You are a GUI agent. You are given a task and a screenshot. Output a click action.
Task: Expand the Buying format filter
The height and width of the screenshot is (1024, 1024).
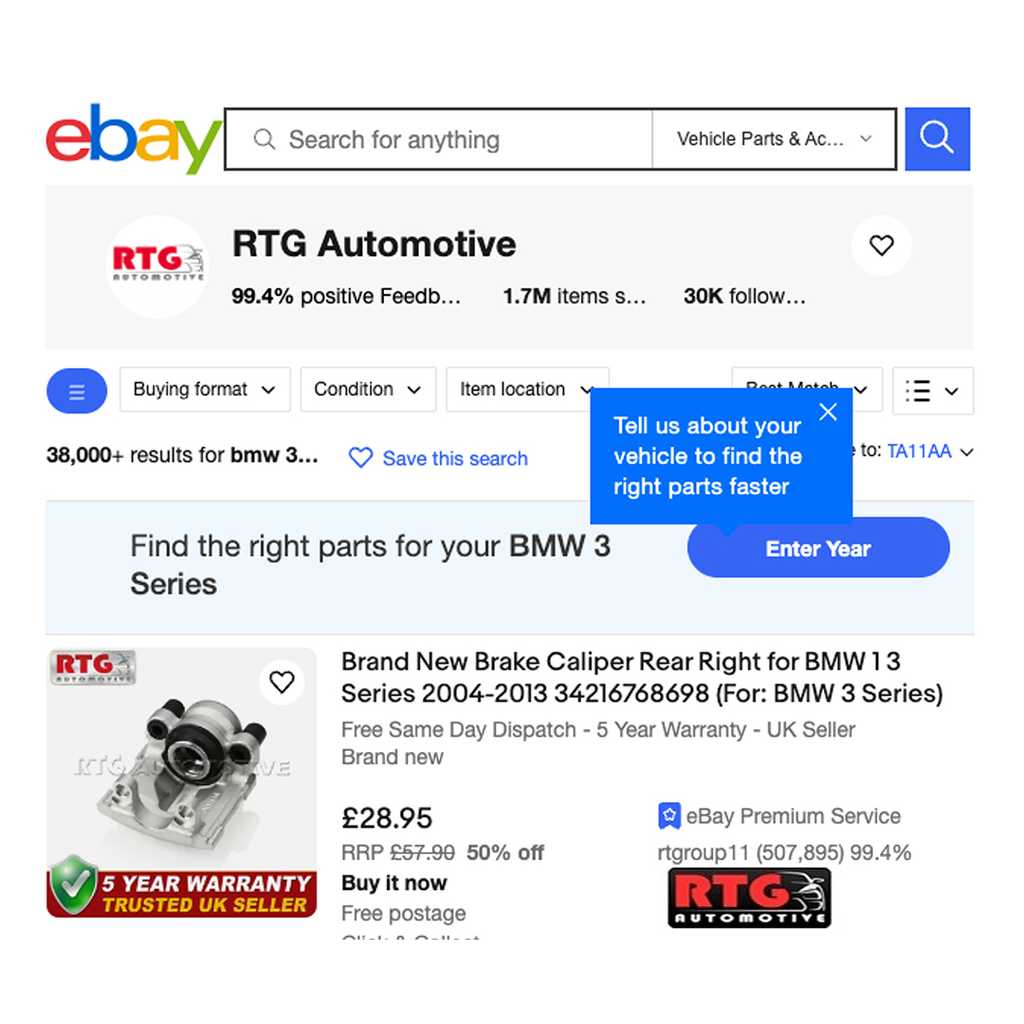click(x=204, y=390)
